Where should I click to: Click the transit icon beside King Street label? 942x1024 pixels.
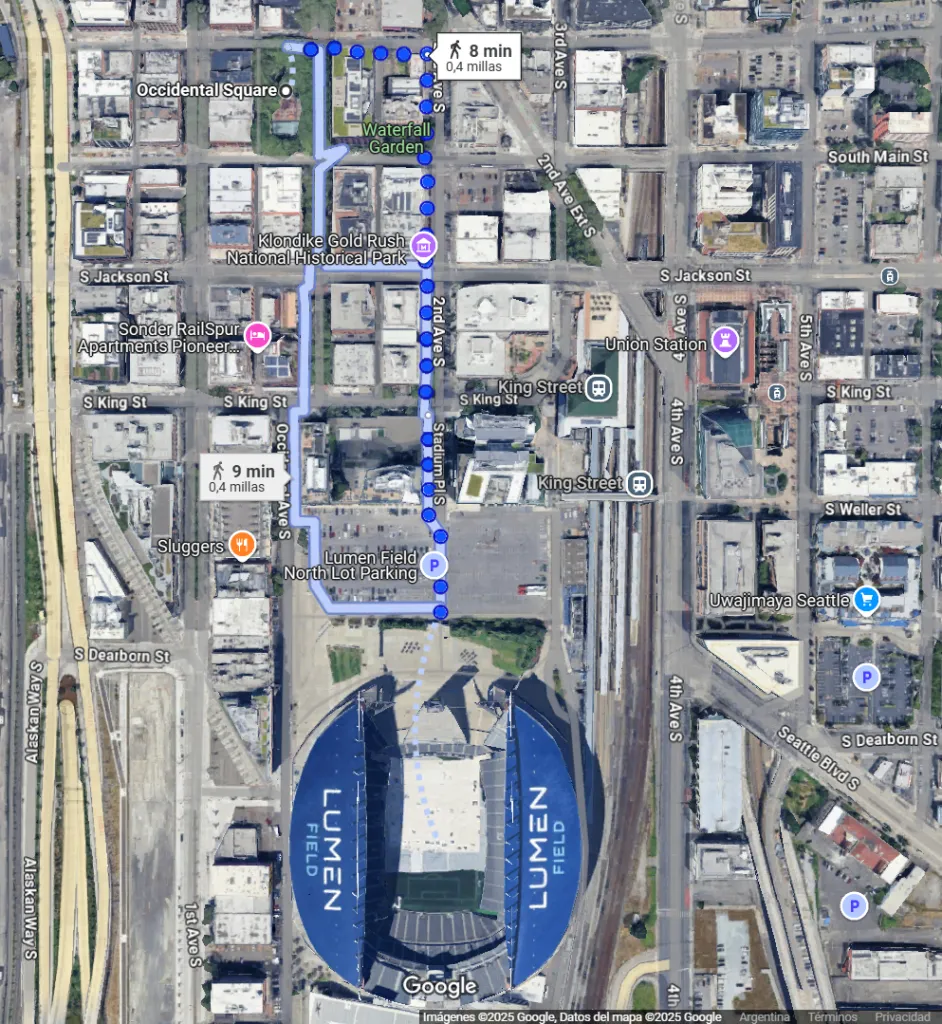tap(598, 388)
